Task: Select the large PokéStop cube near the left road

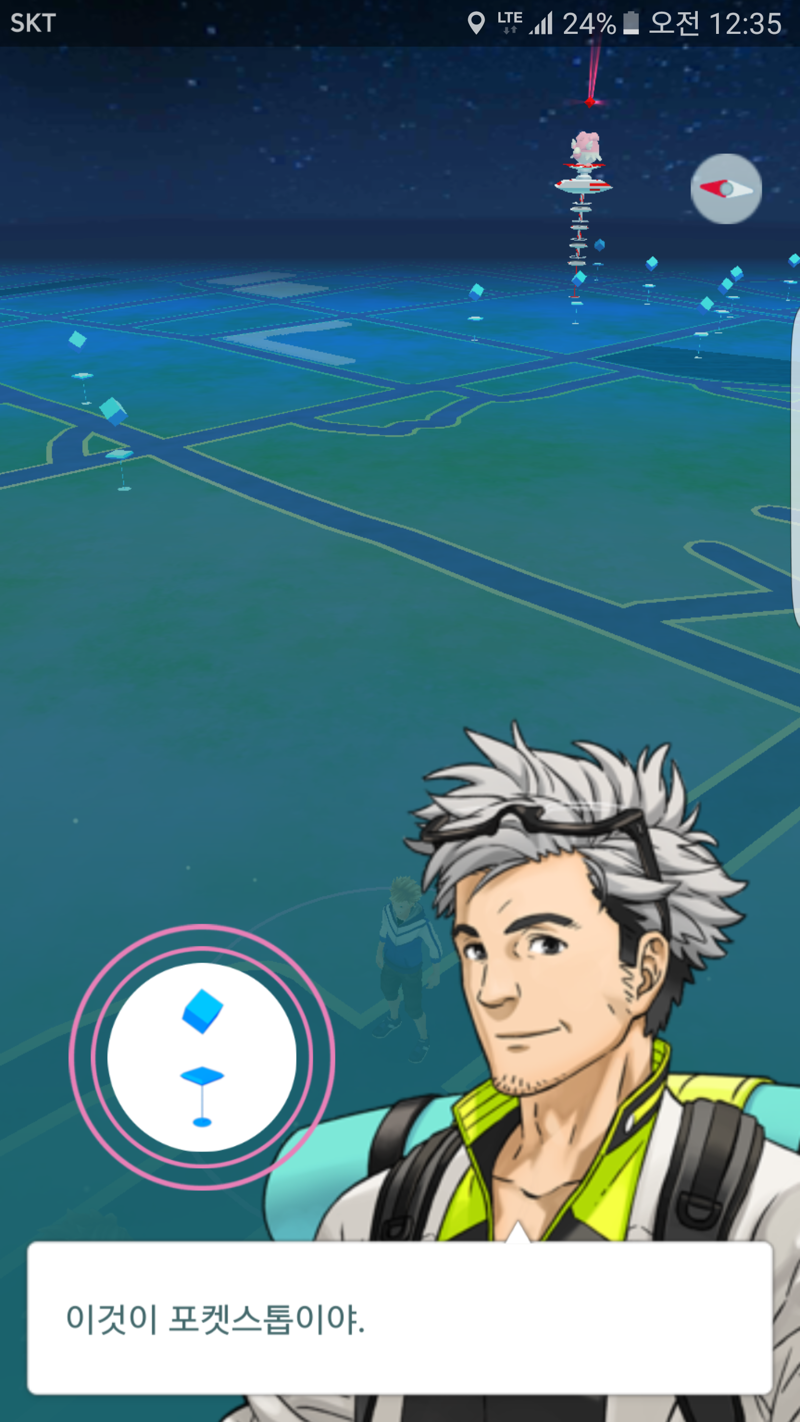Action: pos(114,412)
